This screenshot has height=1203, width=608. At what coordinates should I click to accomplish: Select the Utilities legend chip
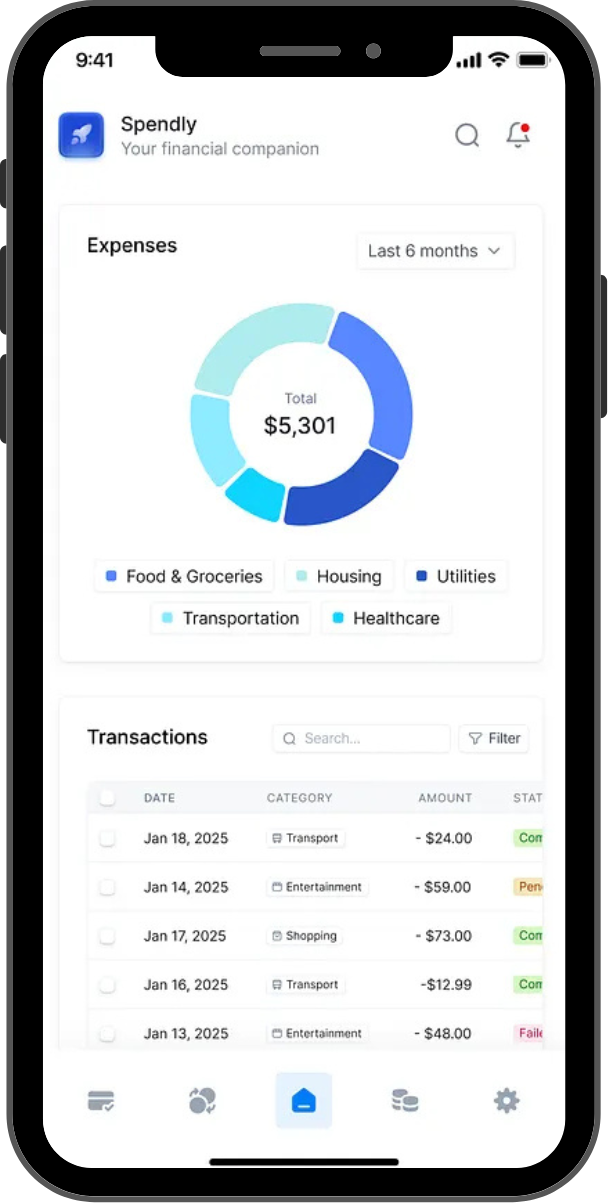tap(456, 576)
